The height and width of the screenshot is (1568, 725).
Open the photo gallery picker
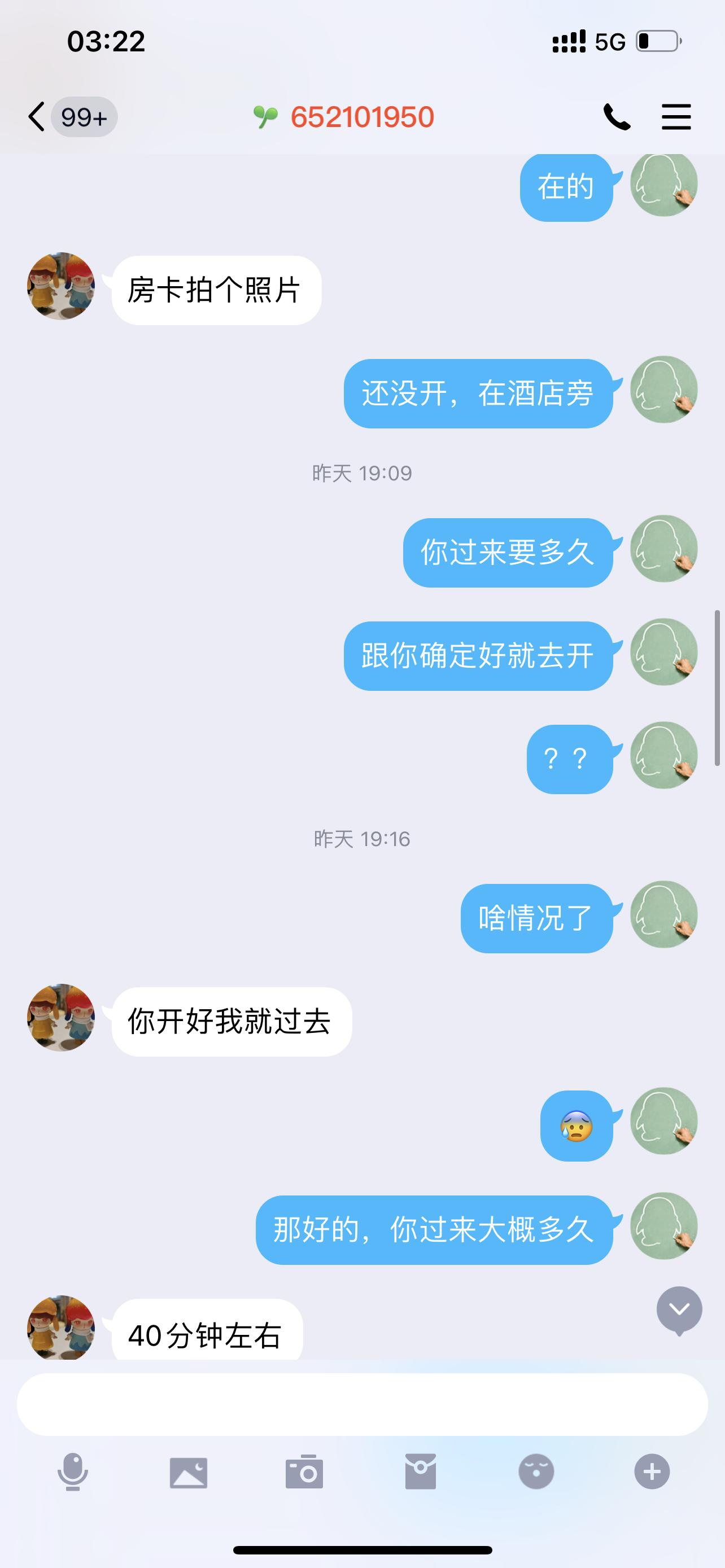pos(188,1472)
